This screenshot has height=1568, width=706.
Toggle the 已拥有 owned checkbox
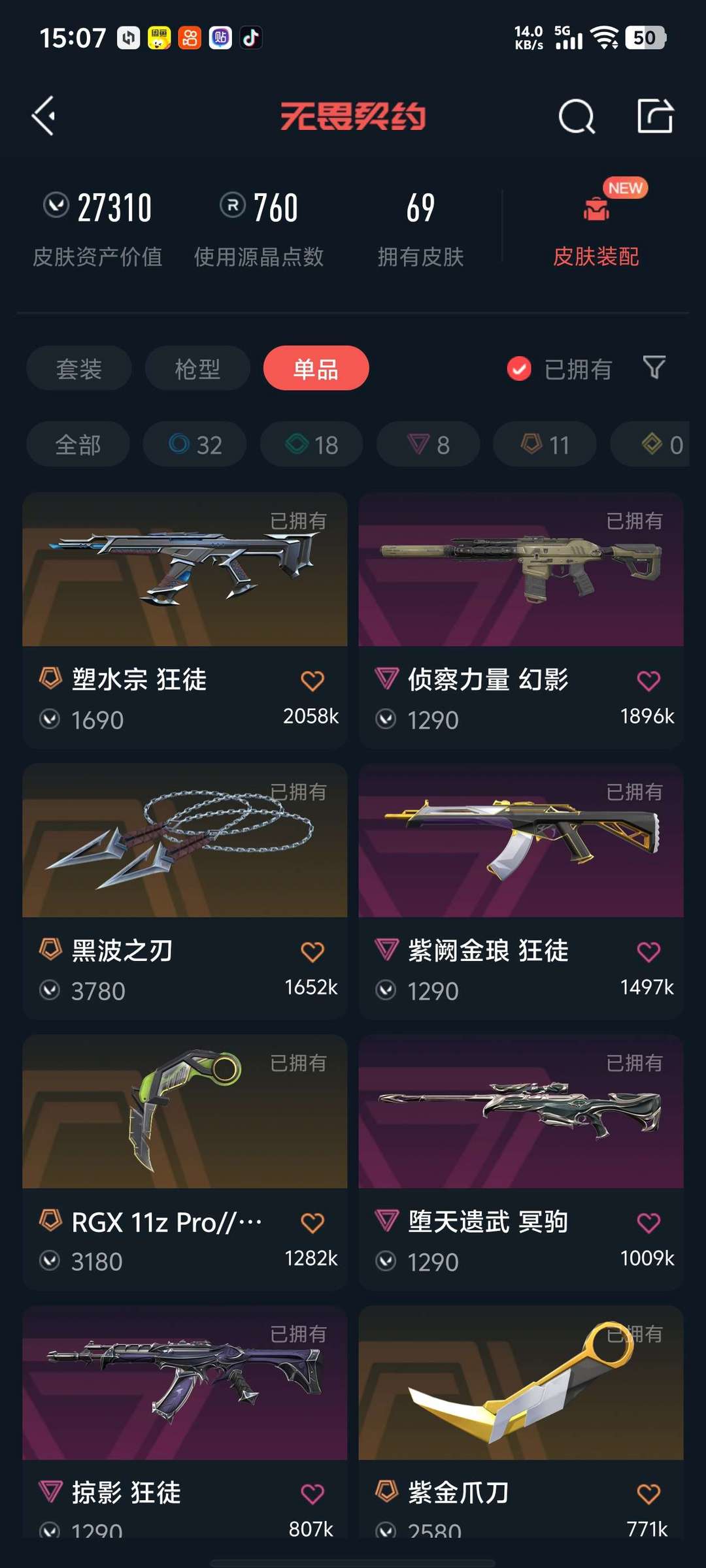(519, 369)
